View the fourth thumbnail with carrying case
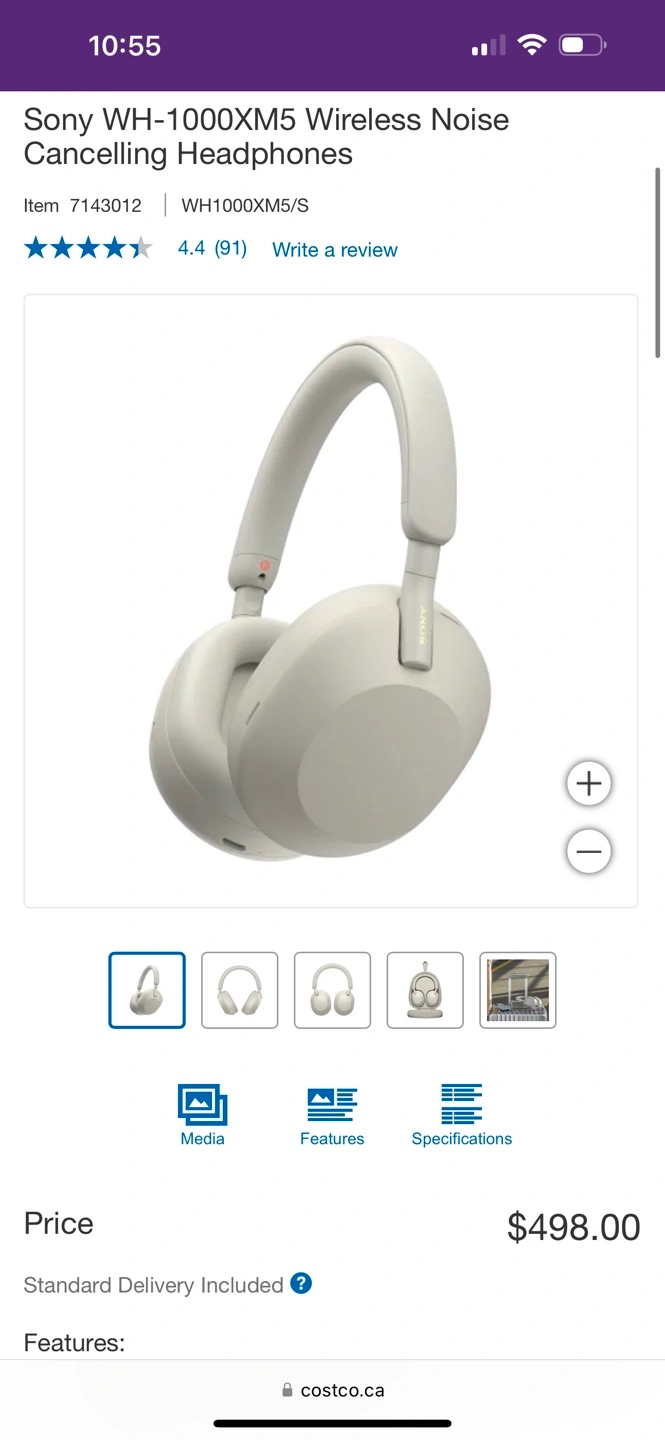Screen dimensions: 665x1440 tap(425, 990)
